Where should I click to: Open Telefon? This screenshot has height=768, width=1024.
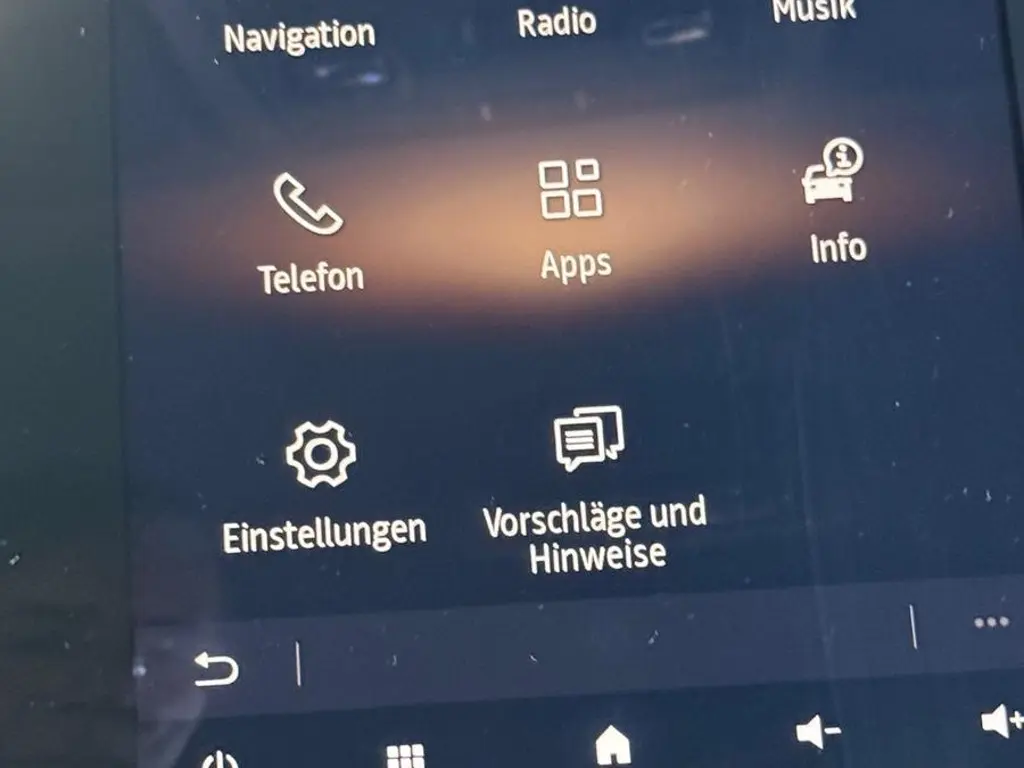pyautogui.click(x=309, y=233)
